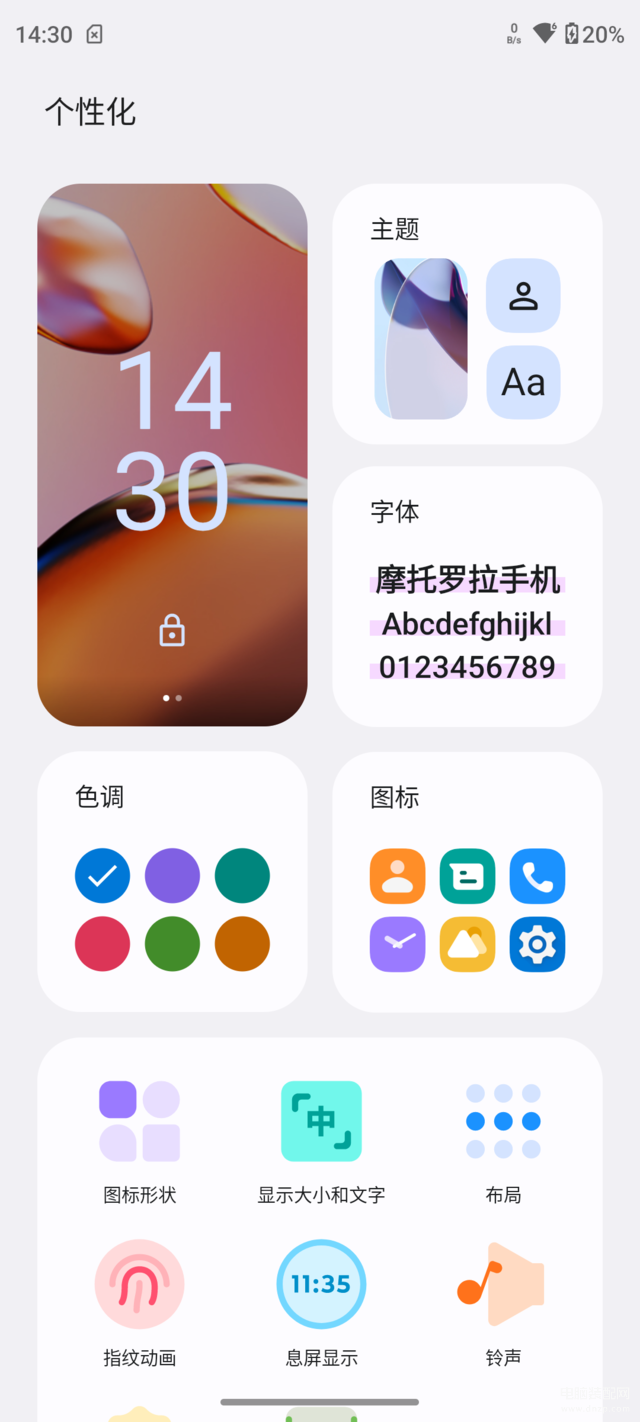Pick the teal color tone
Screen dimensions: 640x1422
[x=242, y=876]
